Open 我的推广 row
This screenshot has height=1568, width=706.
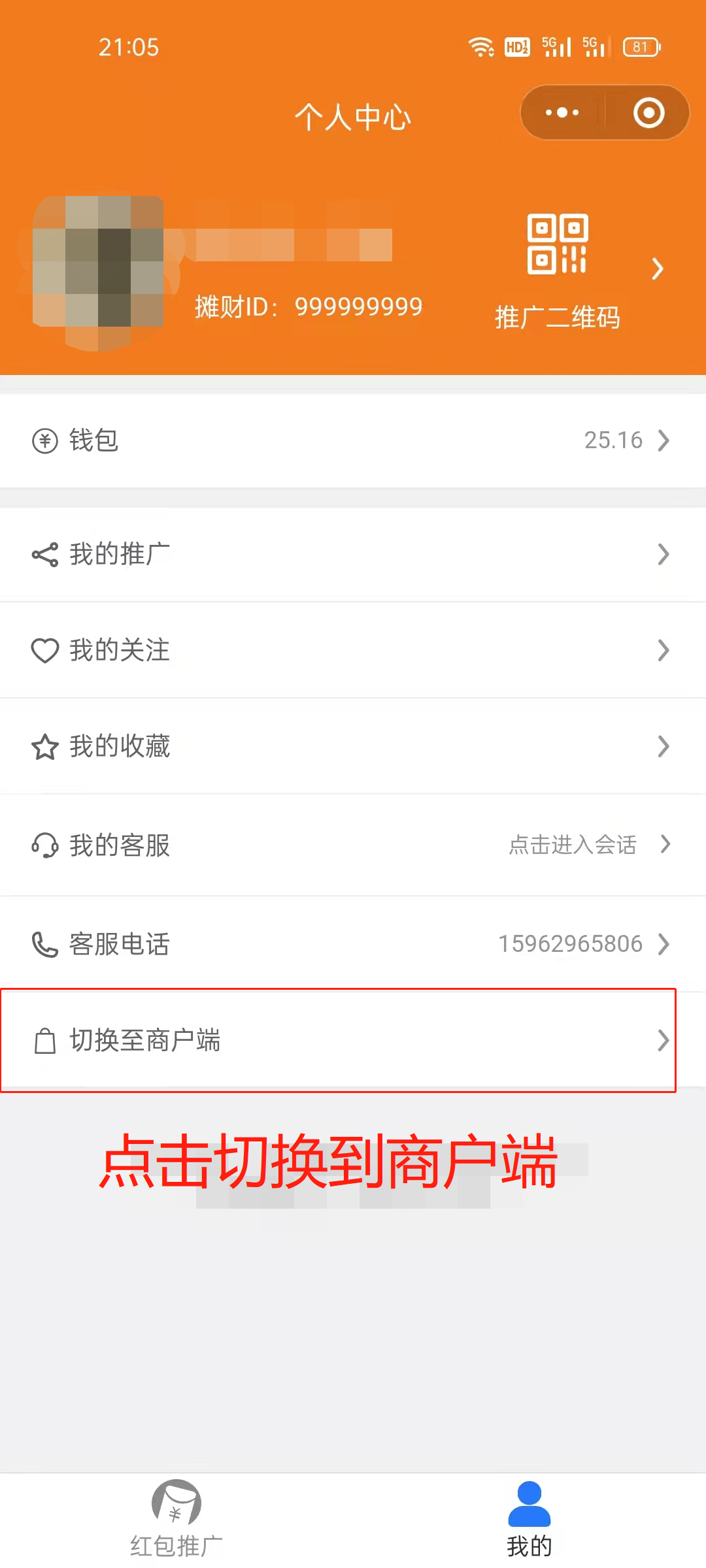[x=353, y=555]
